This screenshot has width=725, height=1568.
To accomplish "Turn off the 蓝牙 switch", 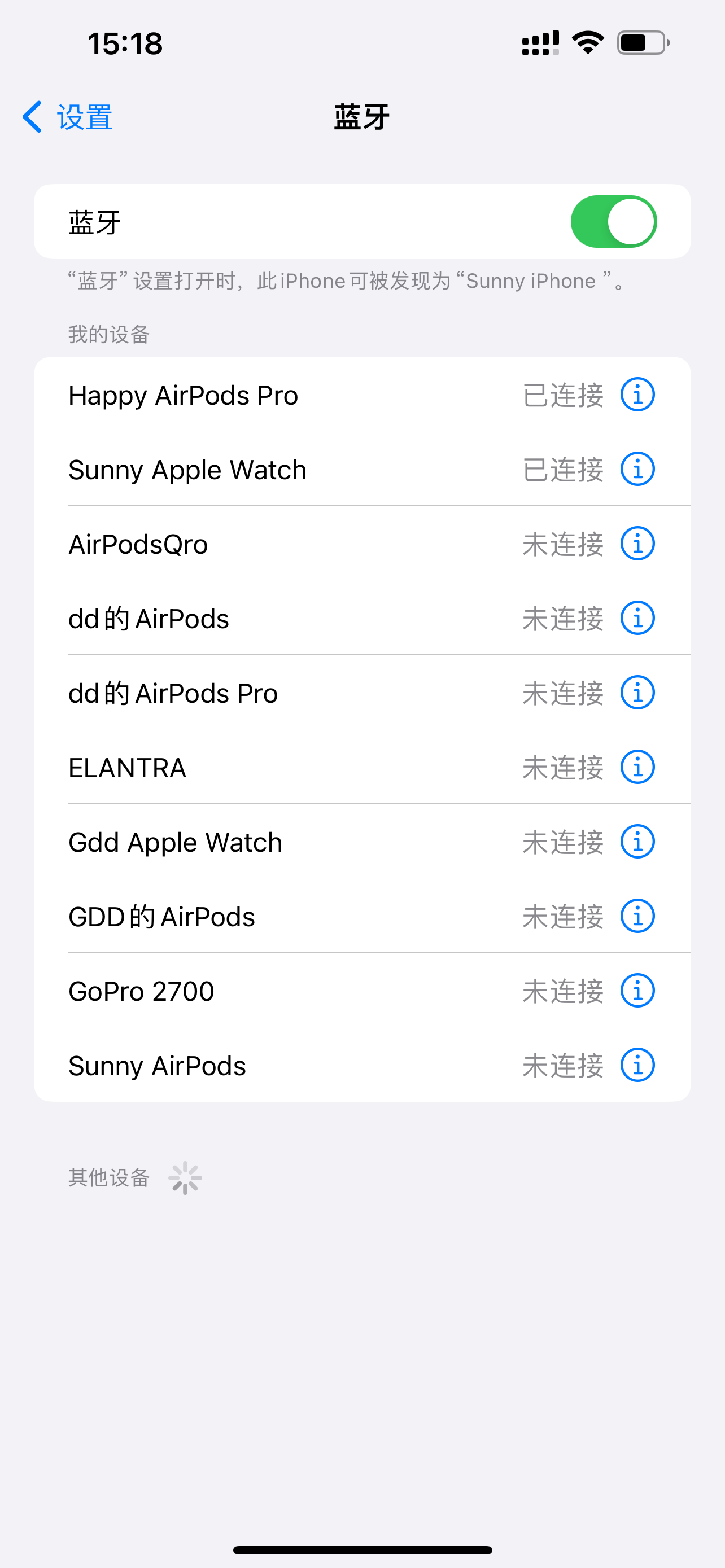I will [613, 222].
